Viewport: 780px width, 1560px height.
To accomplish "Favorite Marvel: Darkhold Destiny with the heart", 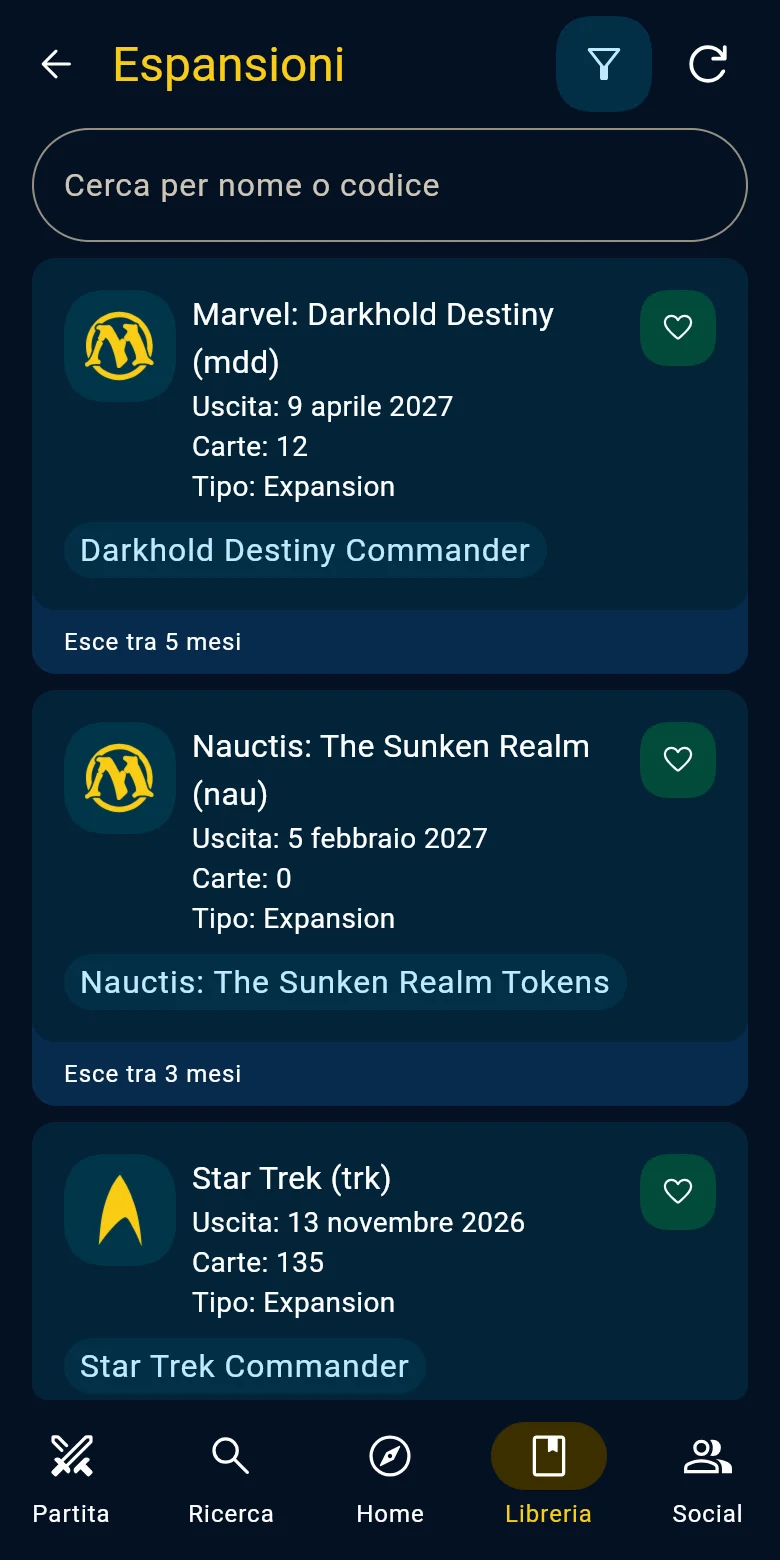I will [678, 328].
